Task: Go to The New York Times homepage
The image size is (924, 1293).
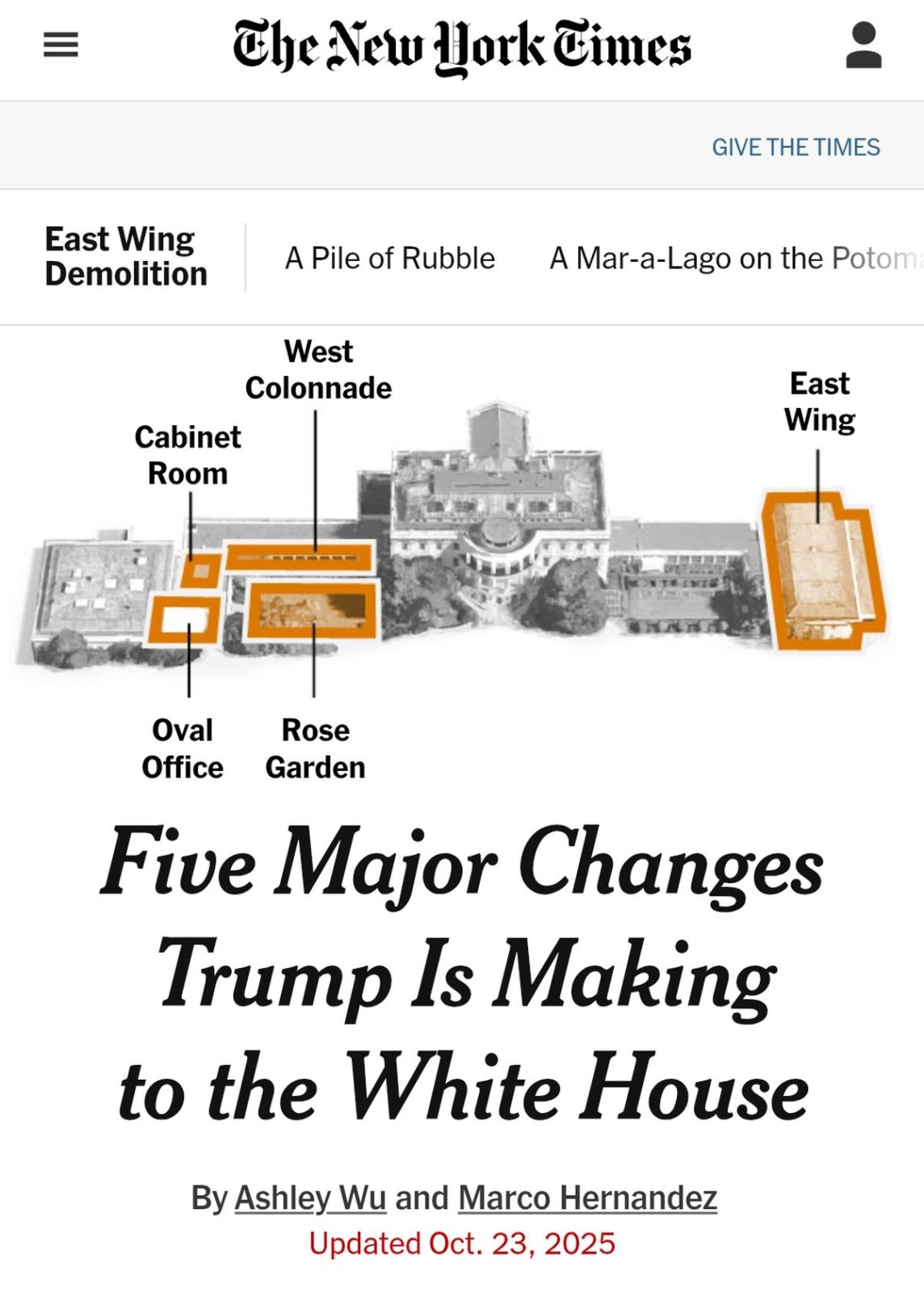Action: pos(461,47)
